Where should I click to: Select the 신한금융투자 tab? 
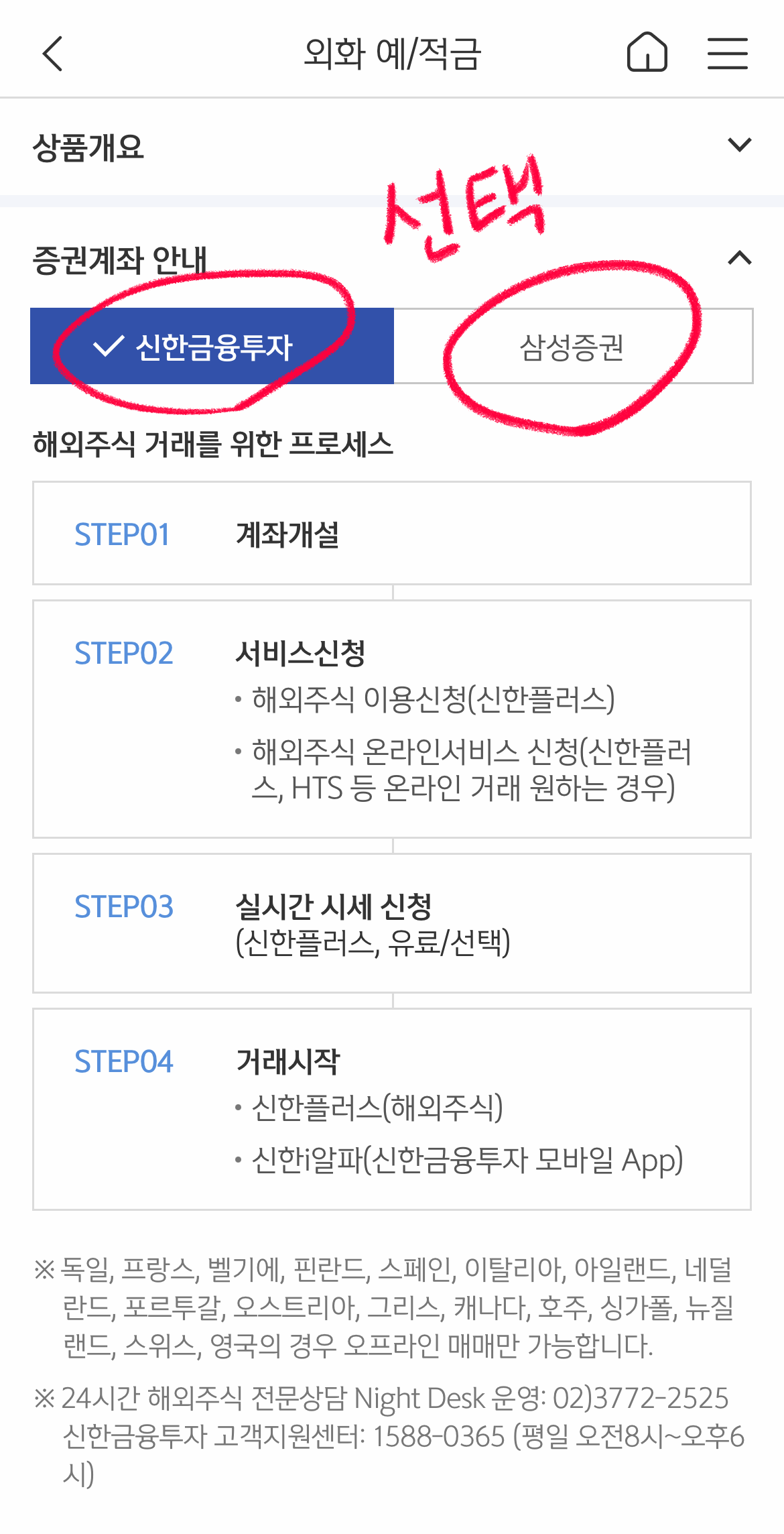[x=212, y=346]
